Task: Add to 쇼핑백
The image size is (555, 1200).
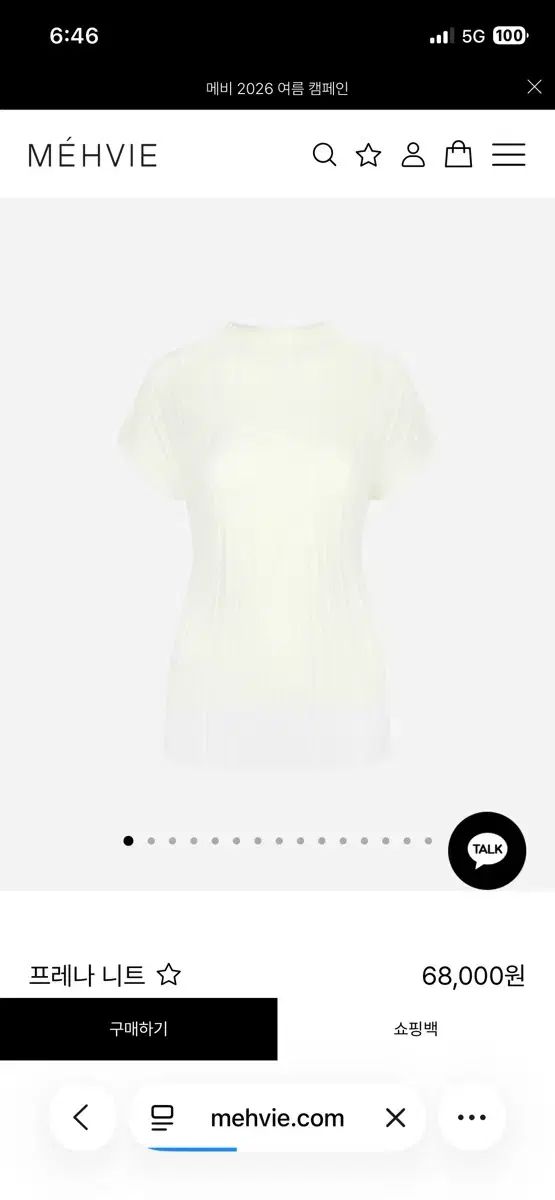Action: (x=416, y=1029)
